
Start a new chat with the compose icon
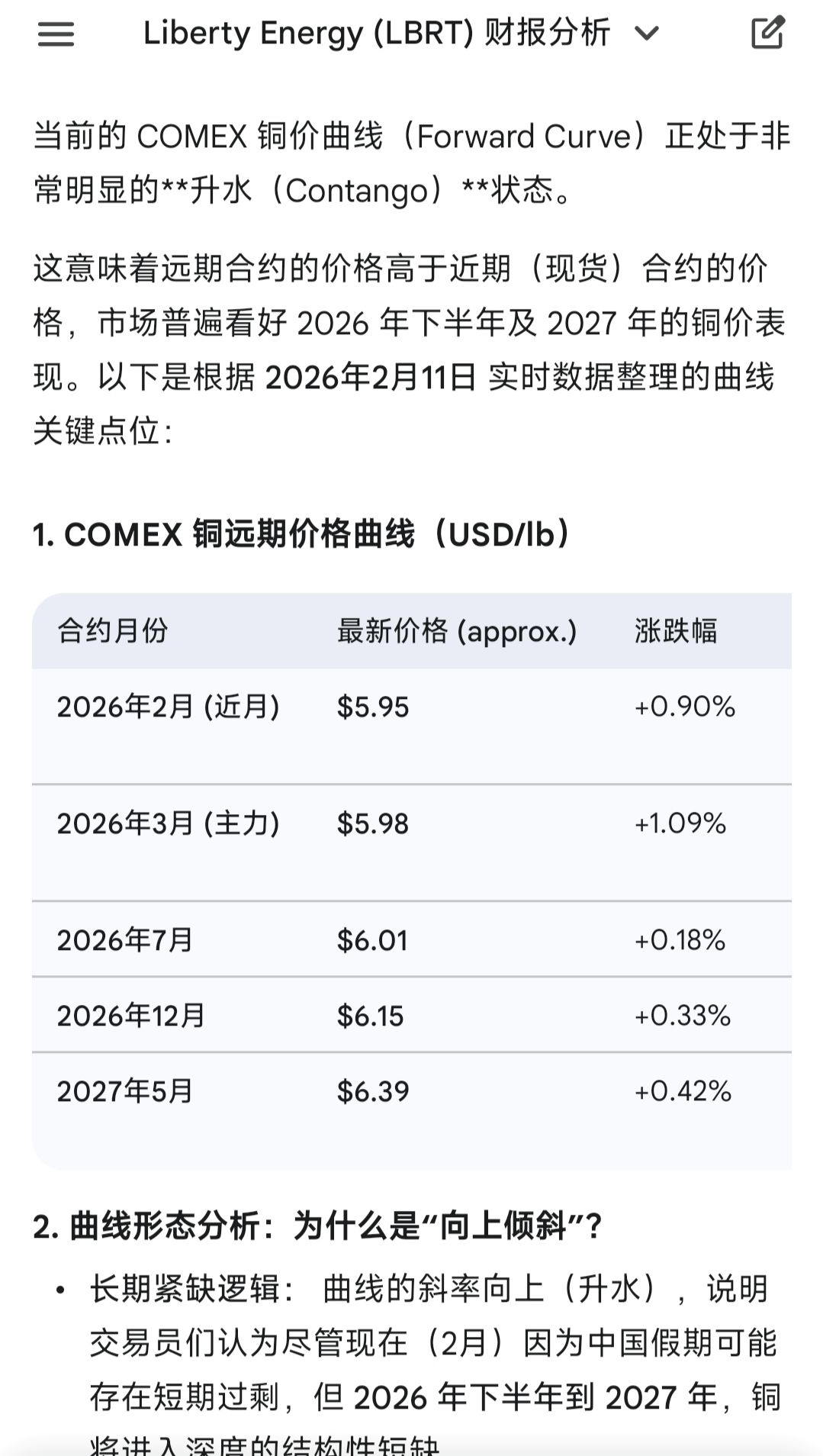click(x=767, y=33)
